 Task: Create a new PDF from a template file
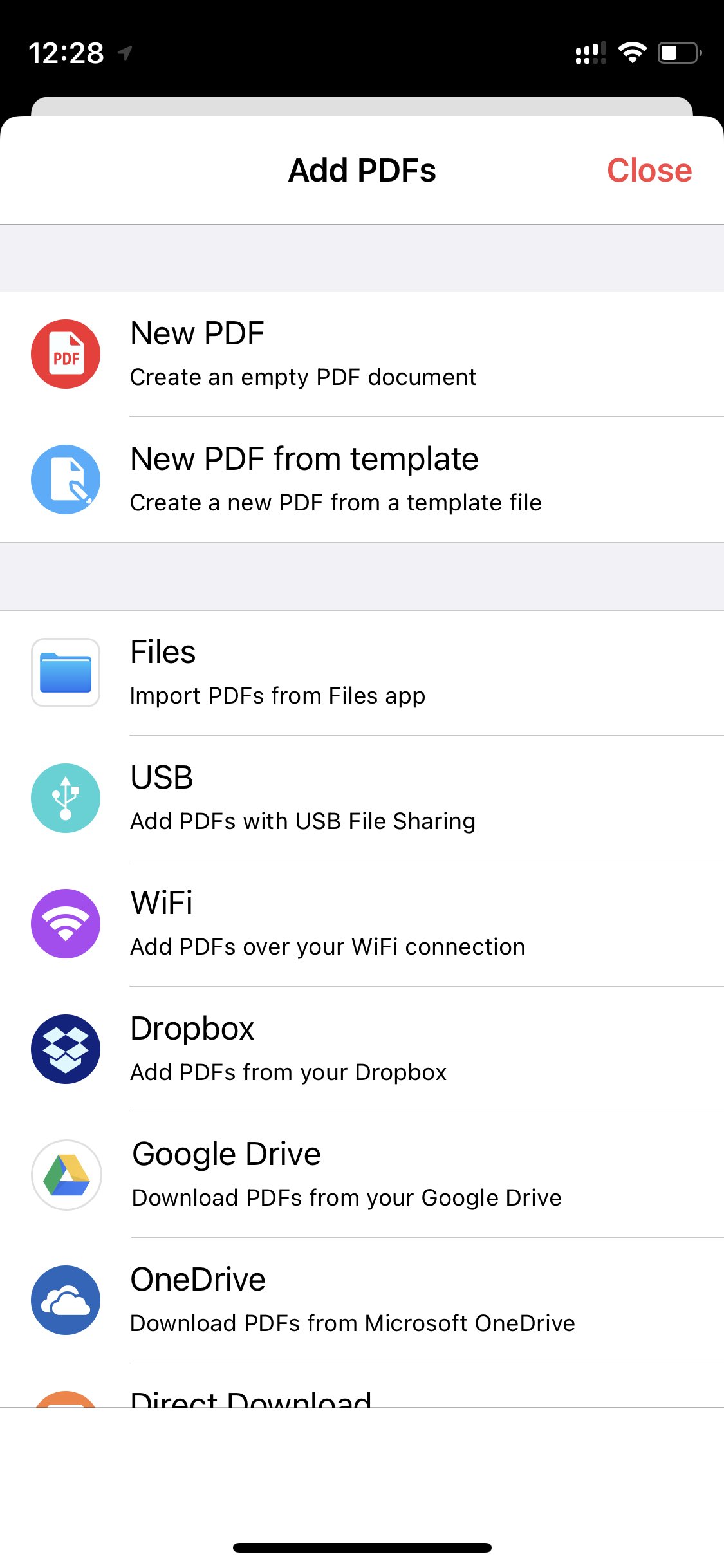pos(335,502)
